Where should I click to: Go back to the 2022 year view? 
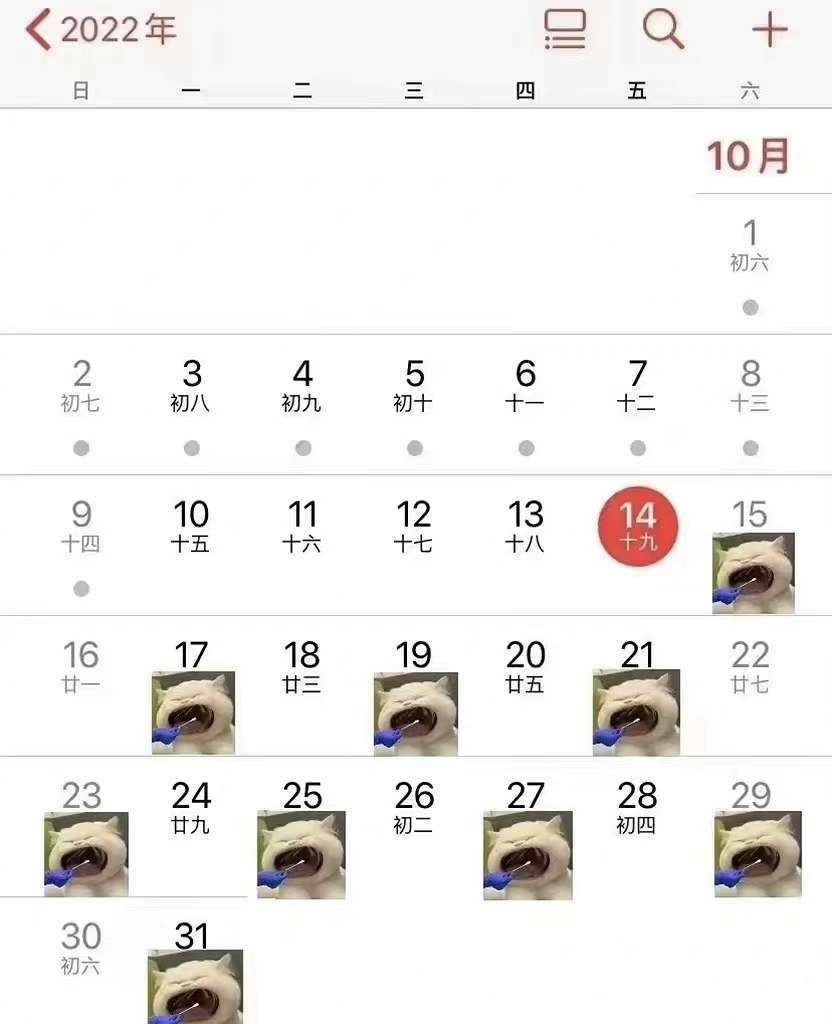click(100, 30)
